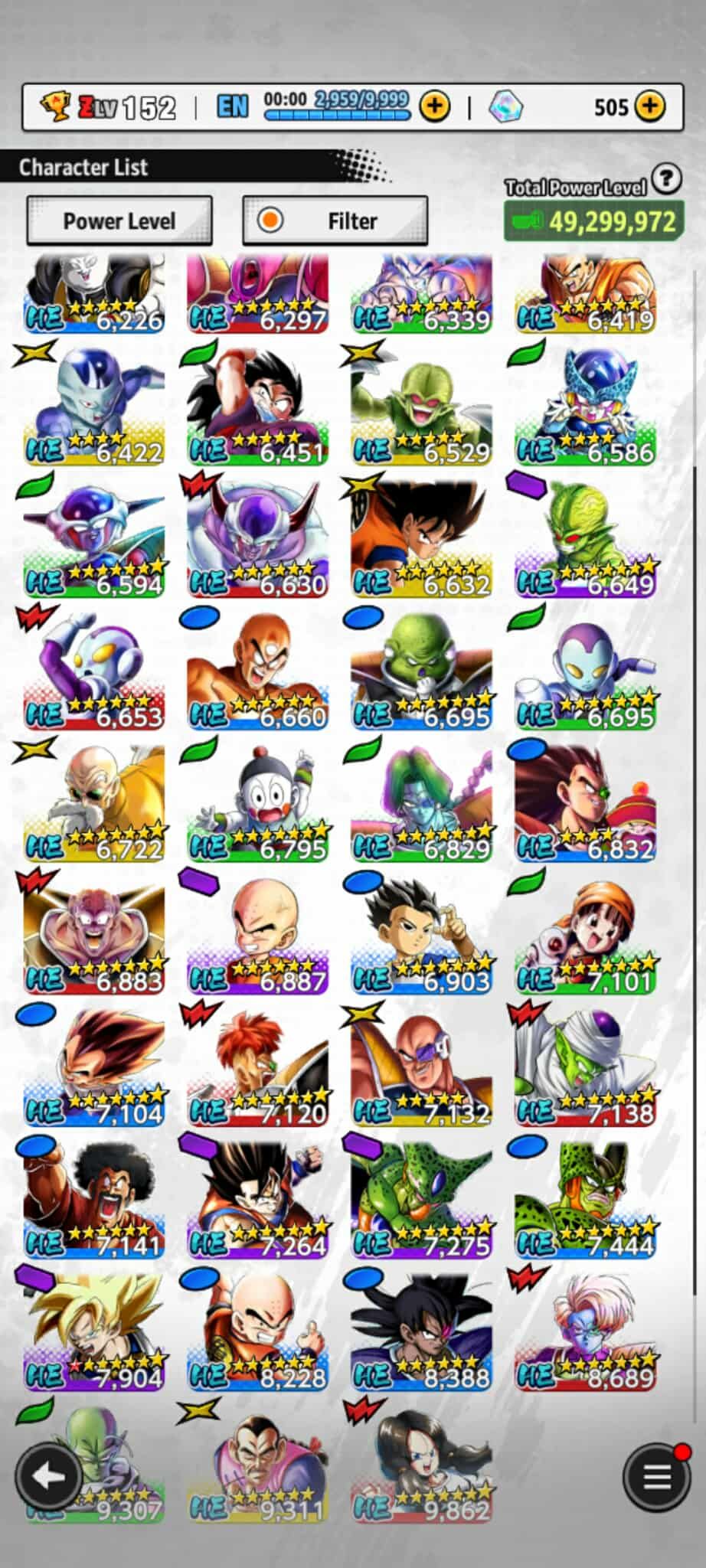This screenshot has height=1568, width=706.
Task: Open the hamburger menu button
Action: 655,1477
